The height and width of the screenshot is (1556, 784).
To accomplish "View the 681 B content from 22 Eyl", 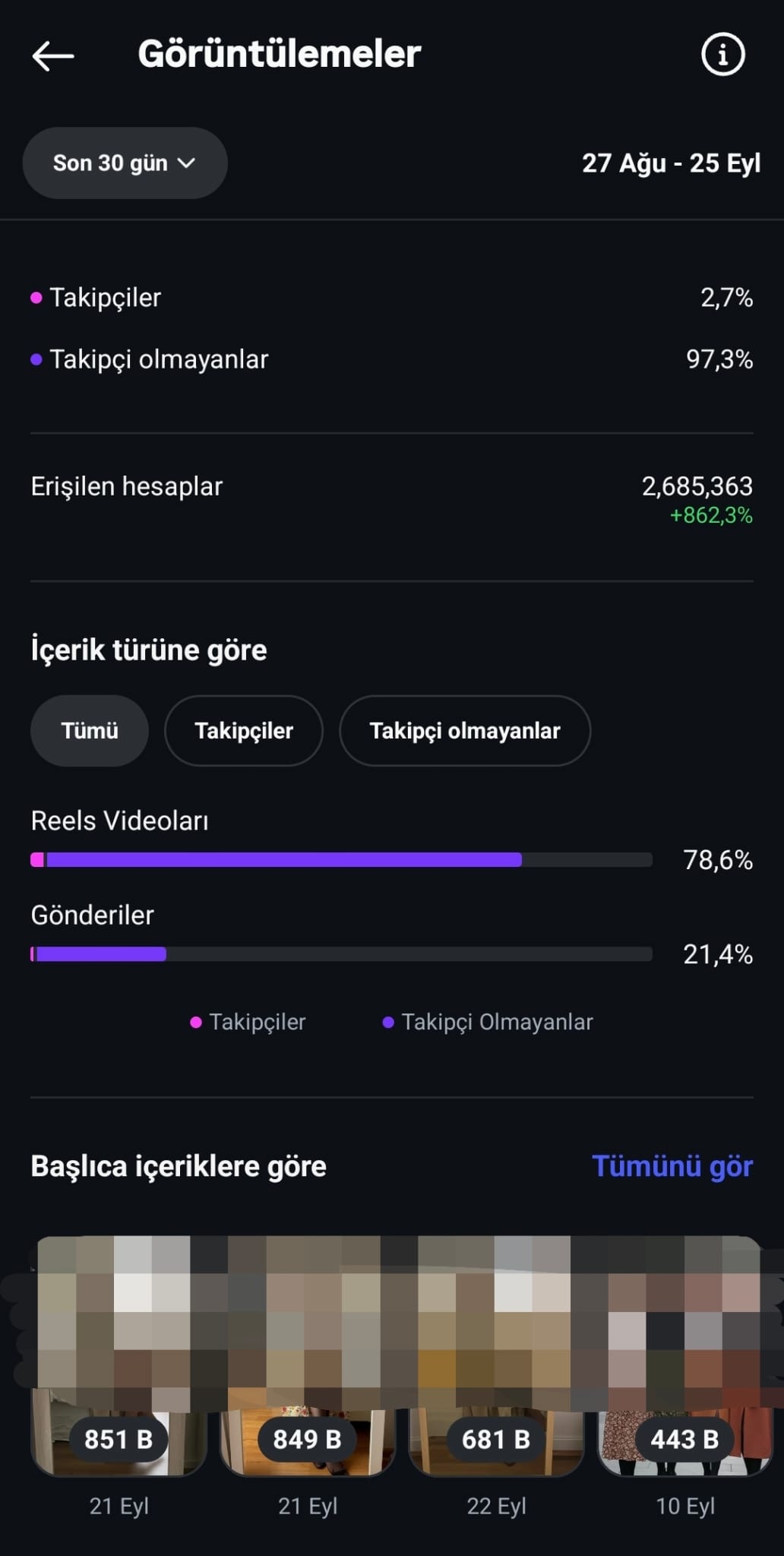I will pyautogui.click(x=496, y=1356).
